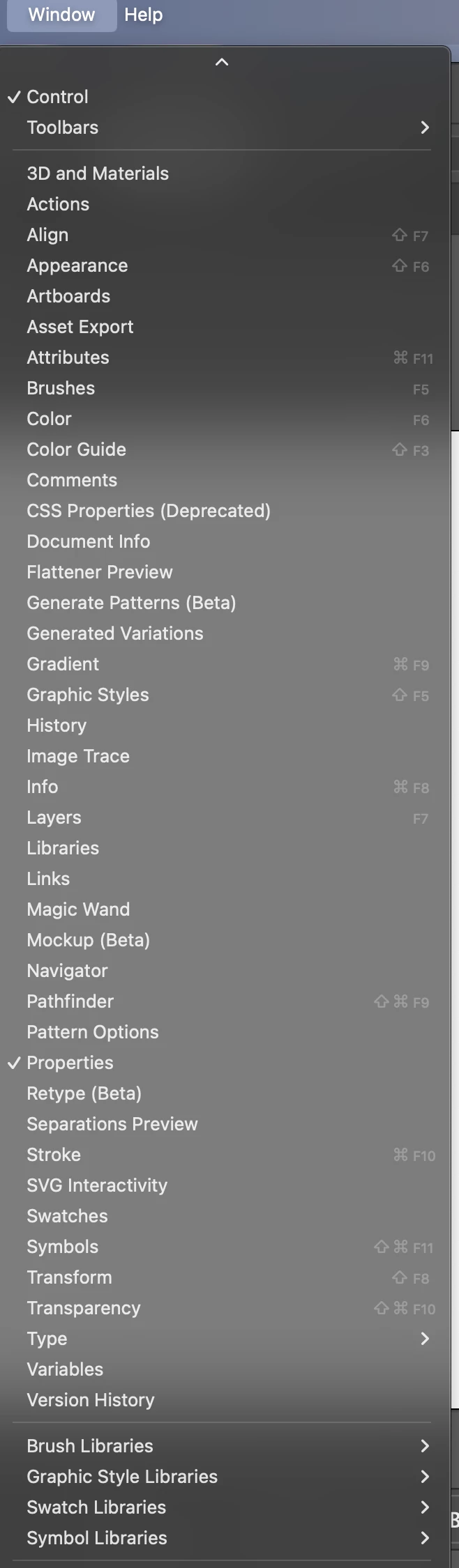Show the Gradient panel
The height and width of the screenshot is (1568, 459).
pos(63,664)
